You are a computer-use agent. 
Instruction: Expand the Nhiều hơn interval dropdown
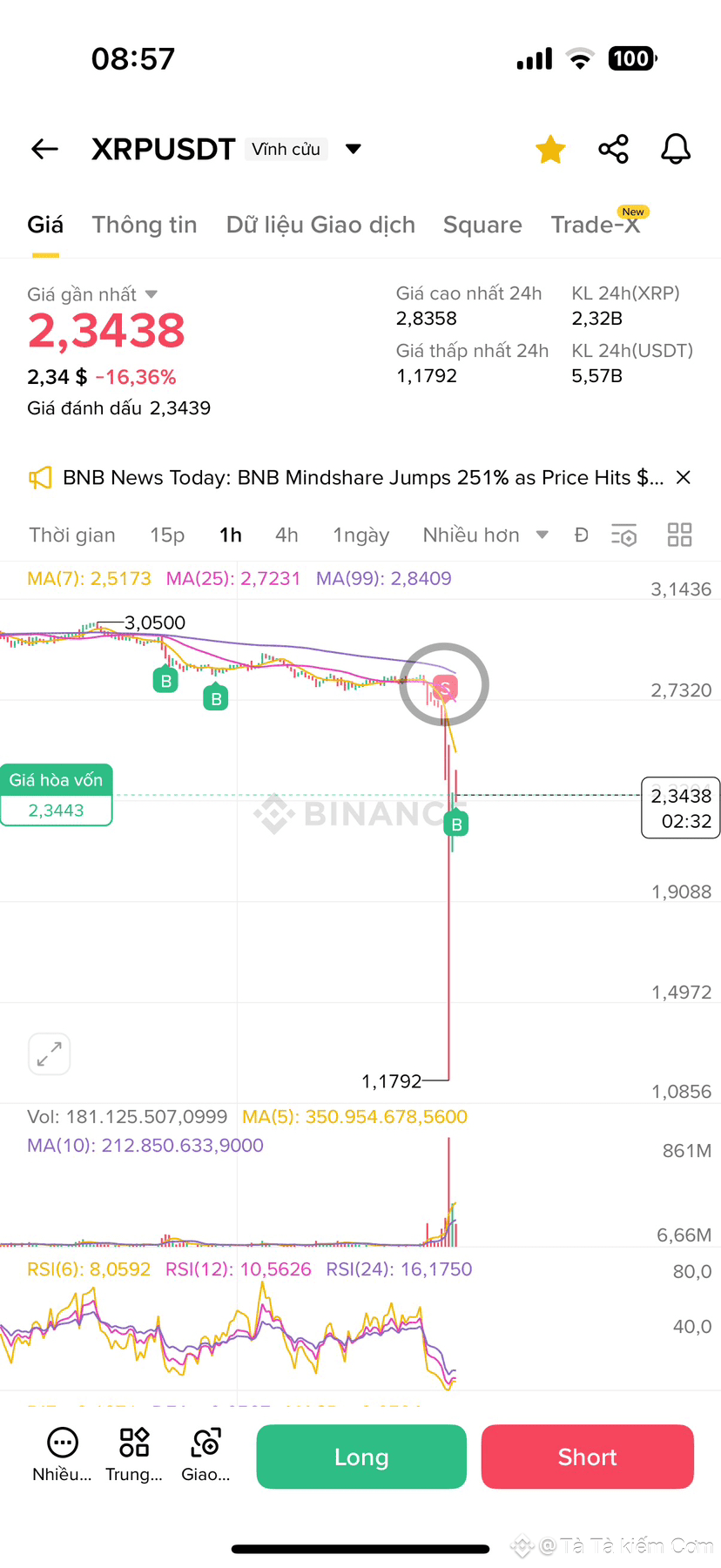tap(485, 535)
